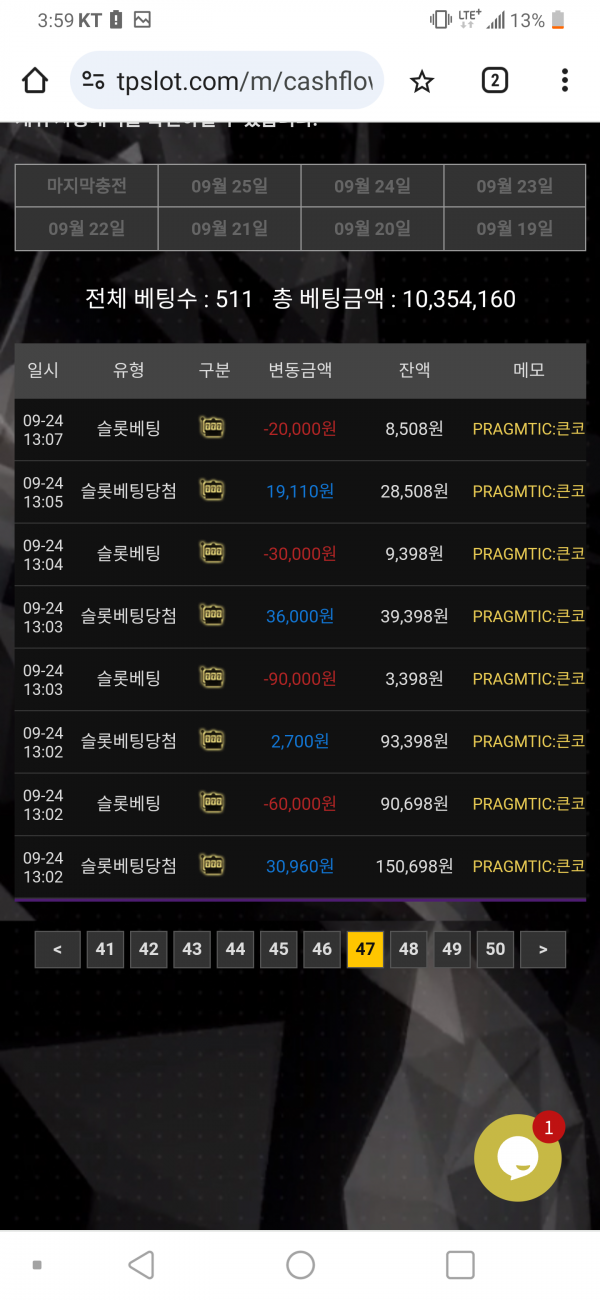Go to next page set with > arrow
Image resolution: width=600 pixels, height=1300 pixels.
coord(543,950)
